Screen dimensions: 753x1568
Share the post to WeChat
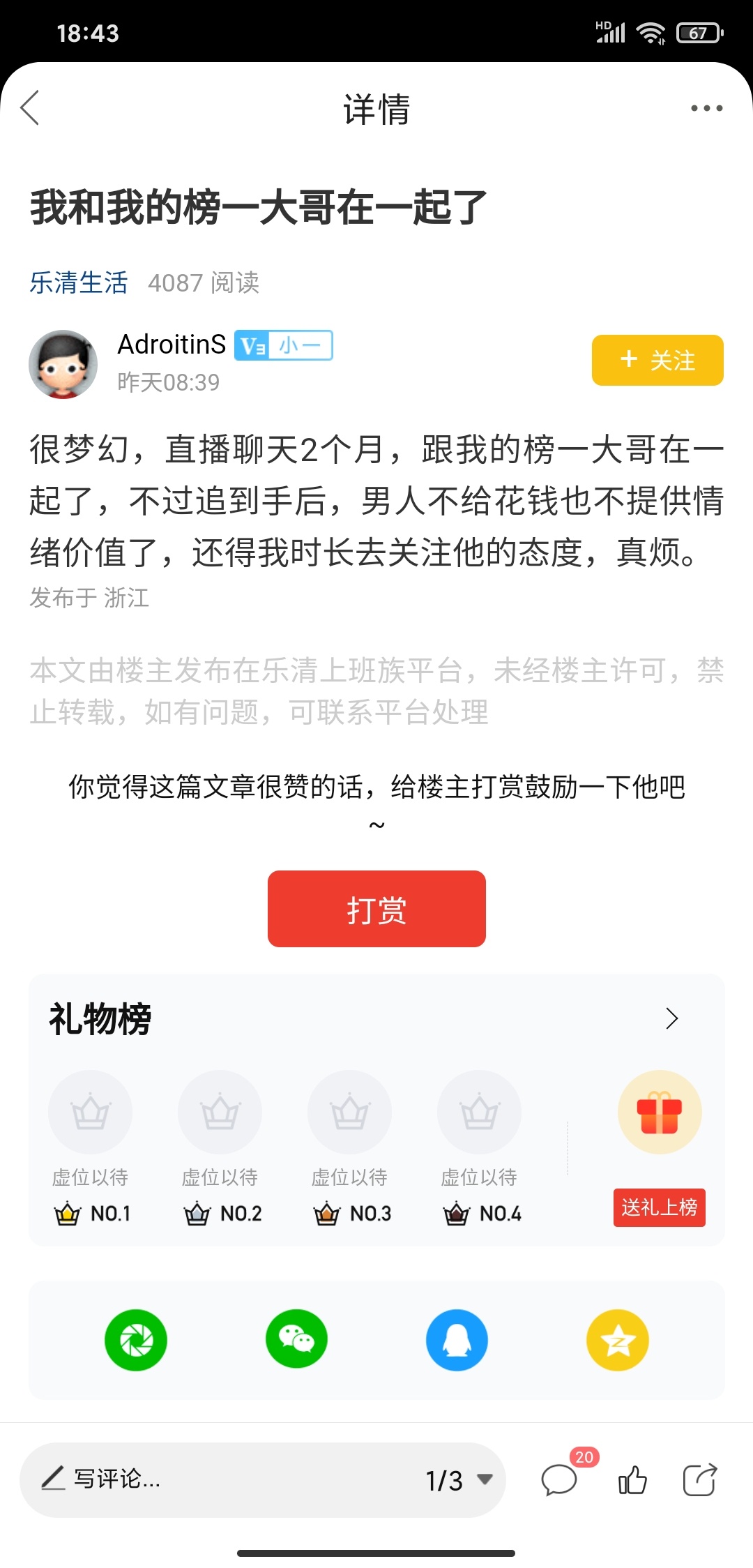tap(296, 1340)
